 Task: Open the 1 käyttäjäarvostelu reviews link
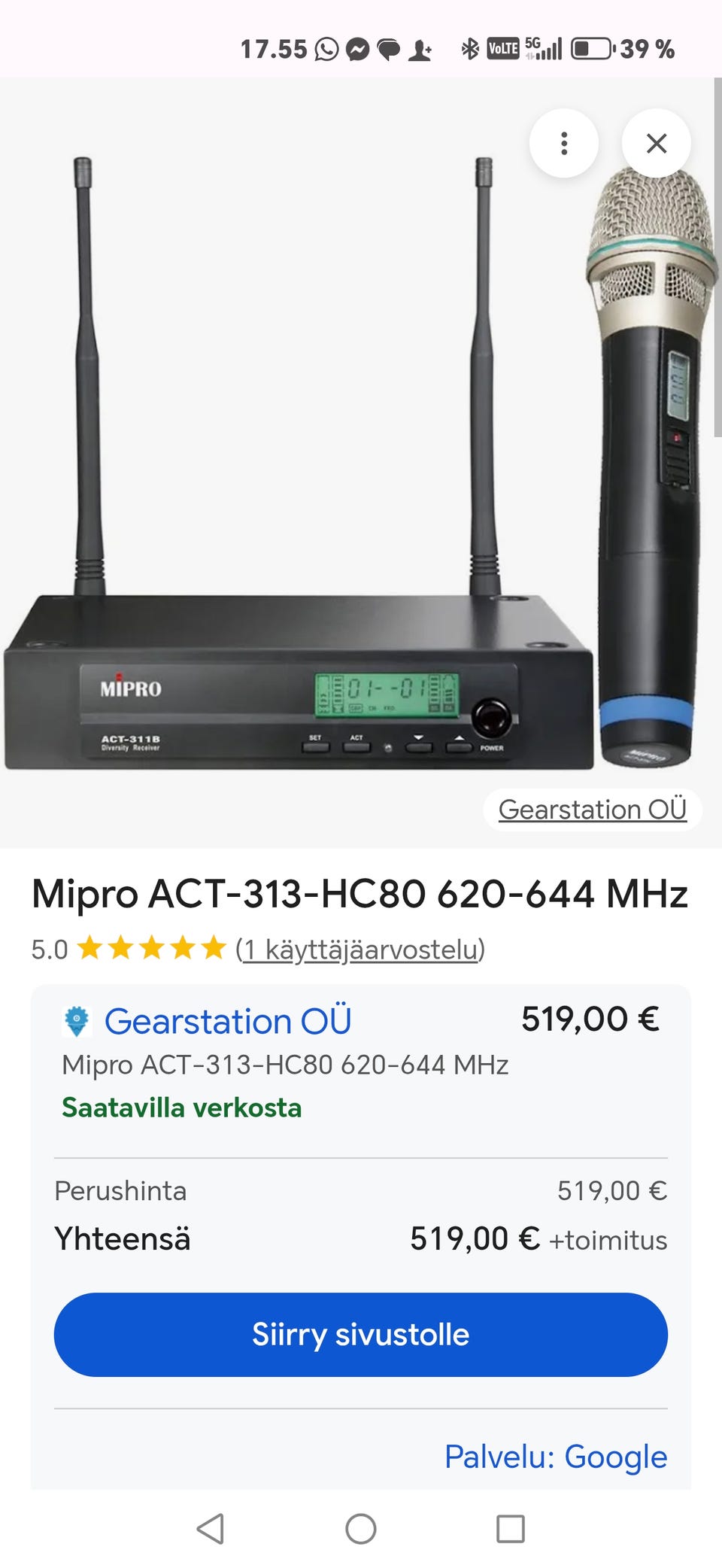point(360,949)
